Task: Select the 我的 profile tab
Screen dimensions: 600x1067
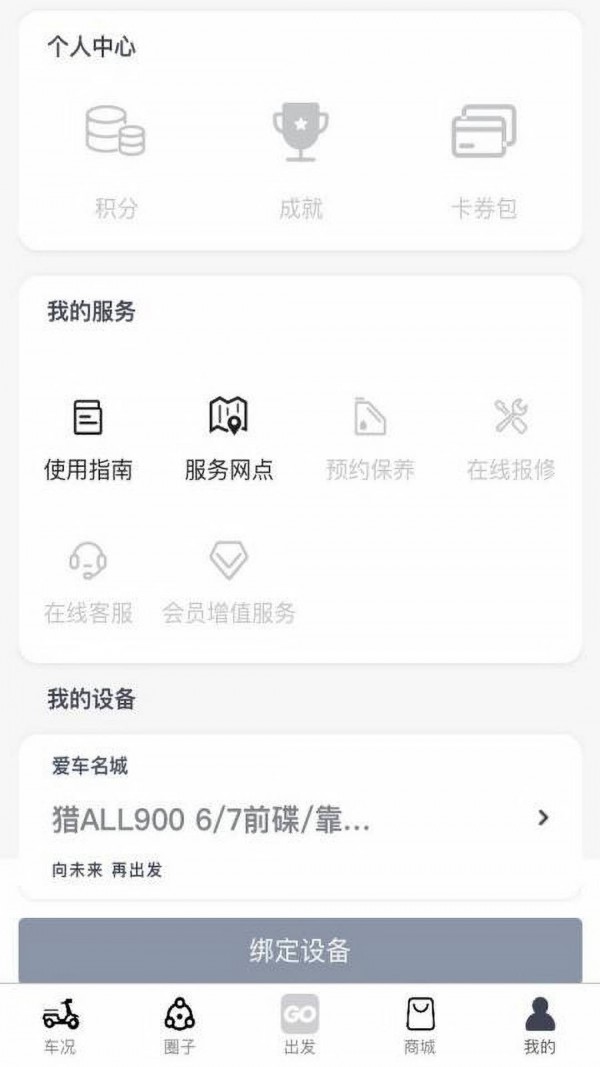Action: (x=539, y=1026)
